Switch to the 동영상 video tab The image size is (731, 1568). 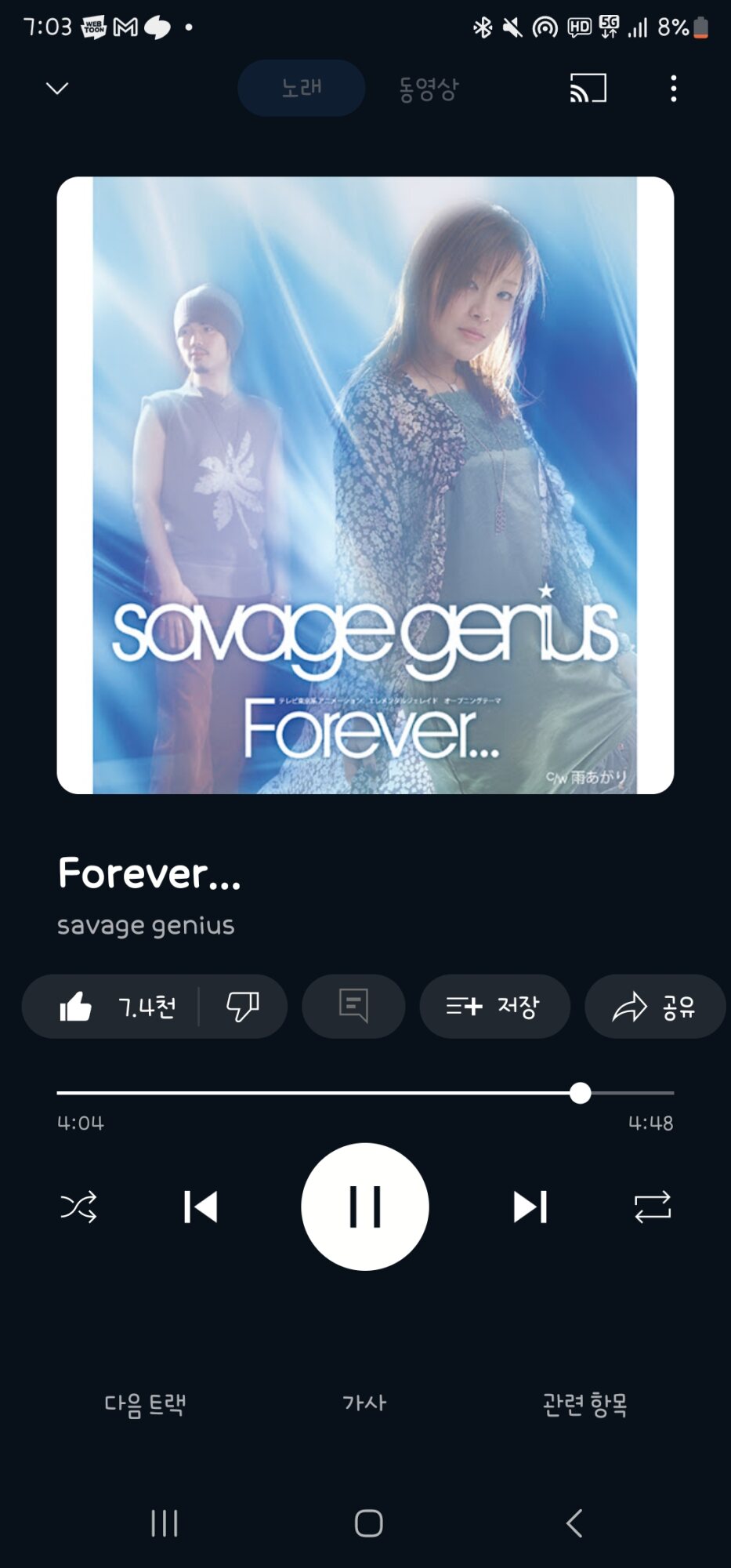(x=428, y=89)
